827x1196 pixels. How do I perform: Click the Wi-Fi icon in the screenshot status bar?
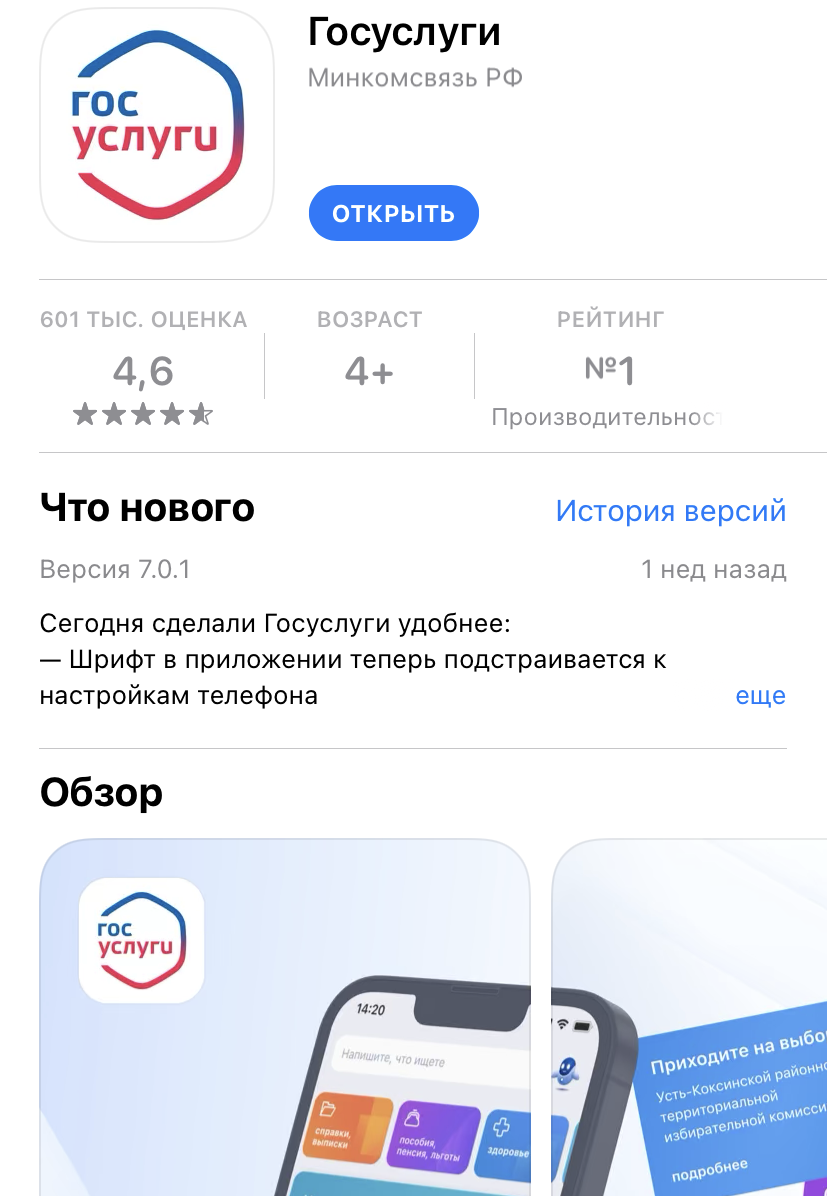[x=562, y=1022]
